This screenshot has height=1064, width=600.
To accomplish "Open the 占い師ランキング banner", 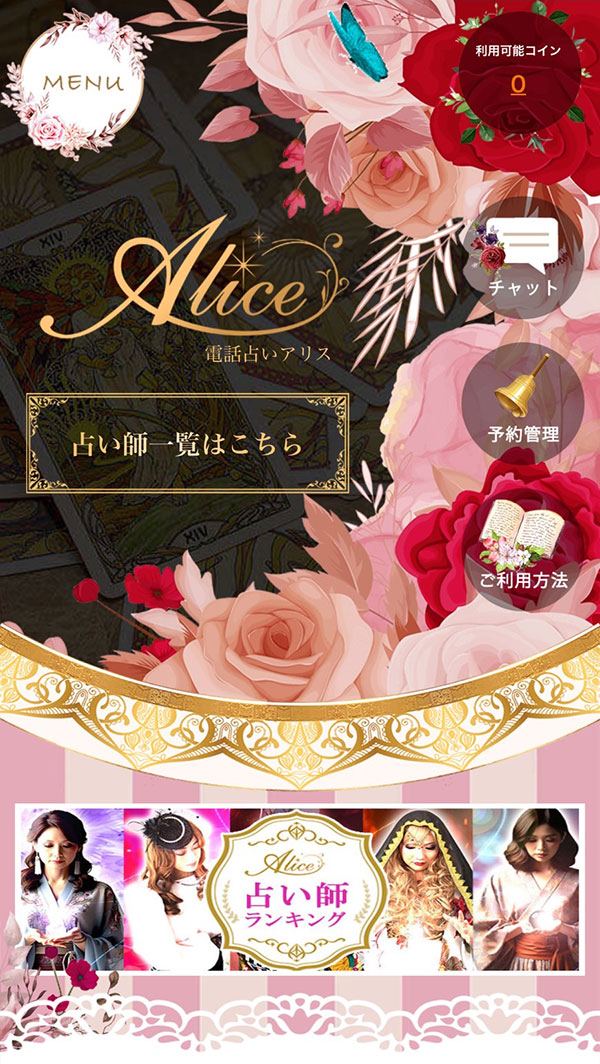I will click(298, 889).
